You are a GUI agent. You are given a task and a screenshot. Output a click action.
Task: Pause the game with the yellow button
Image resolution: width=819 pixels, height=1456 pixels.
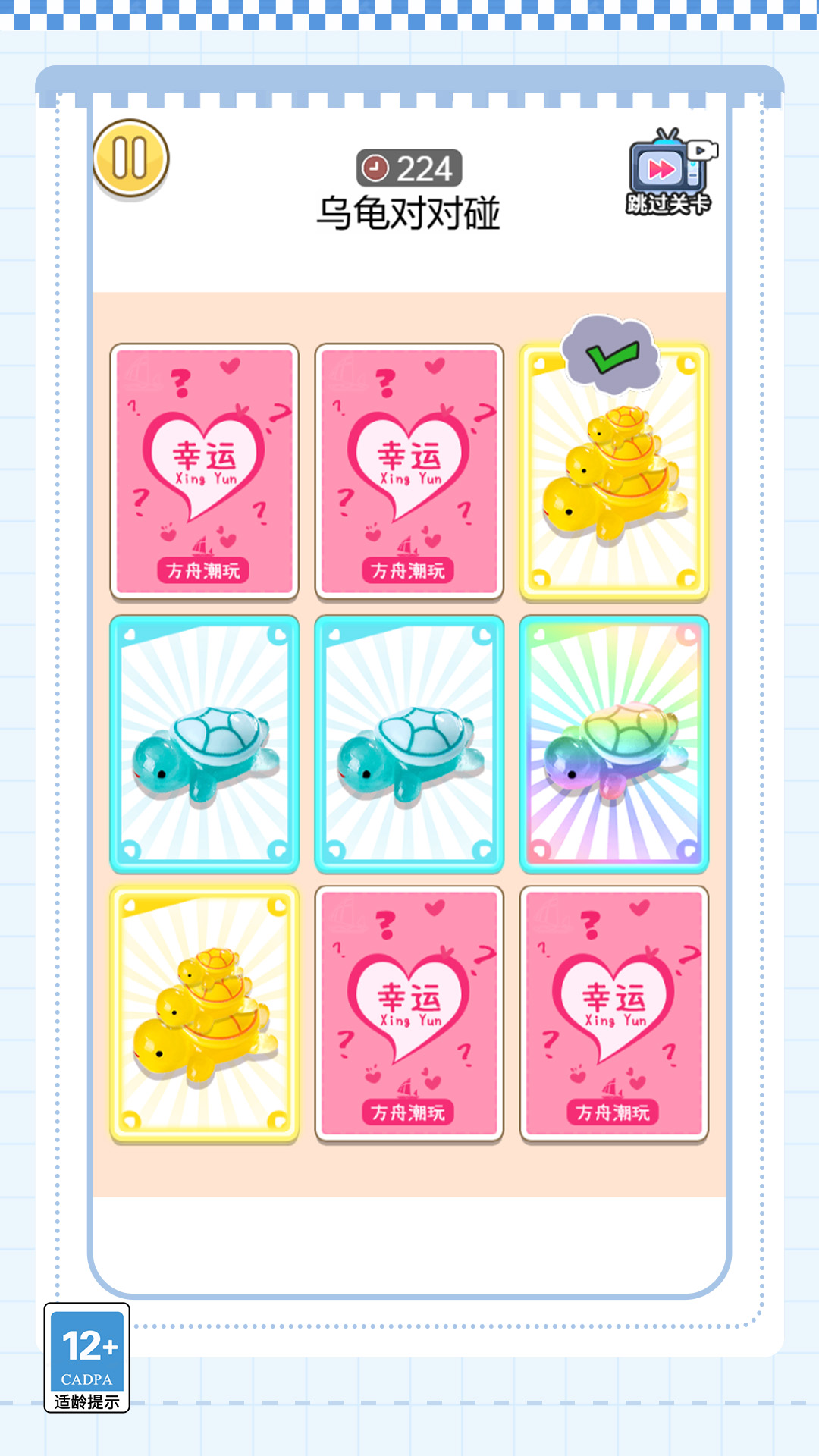pyautogui.click(x=130, y=159)
